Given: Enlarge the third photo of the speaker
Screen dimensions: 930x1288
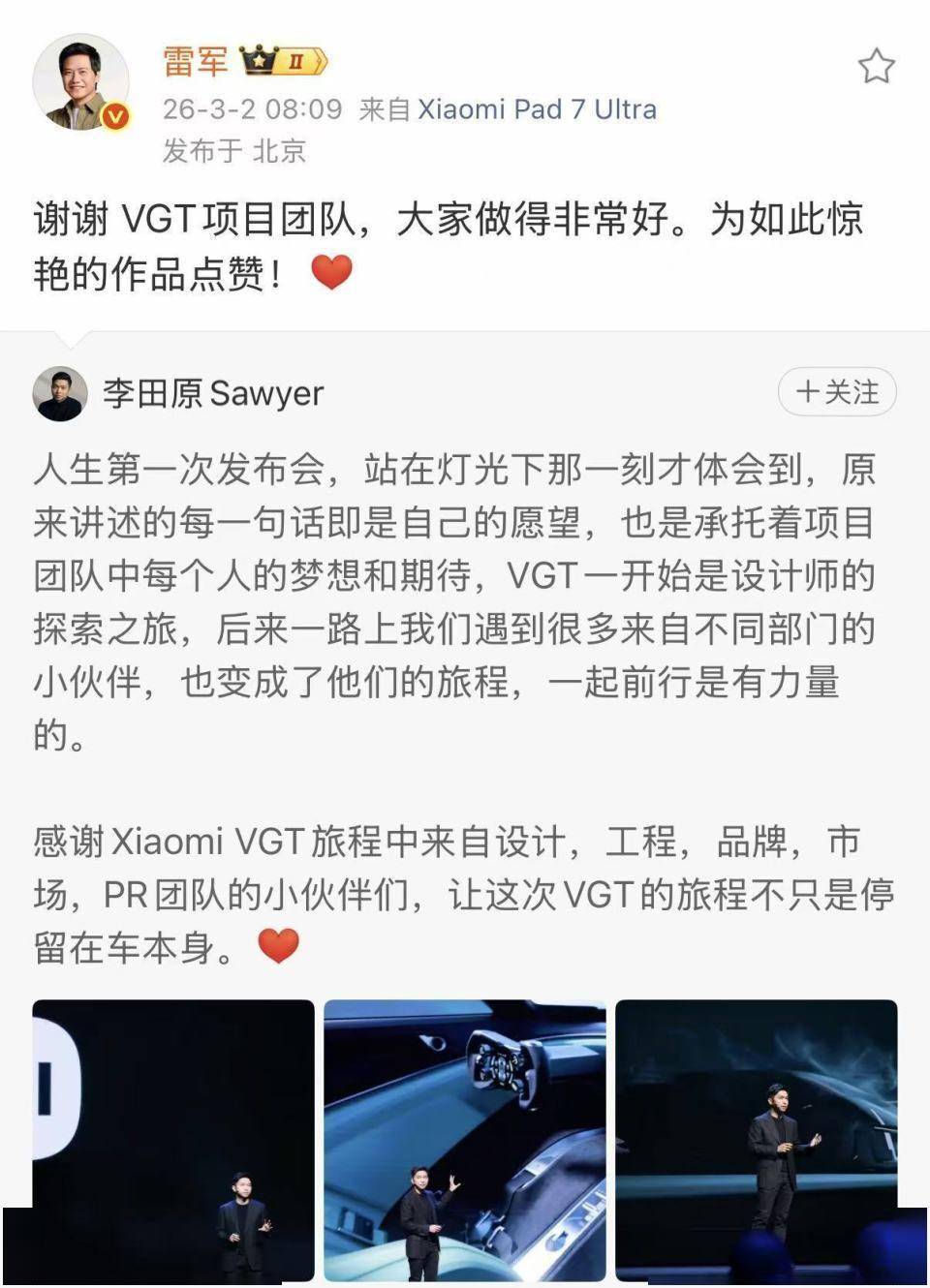Looking at the screenshot, I should [x=757, y=1139].
